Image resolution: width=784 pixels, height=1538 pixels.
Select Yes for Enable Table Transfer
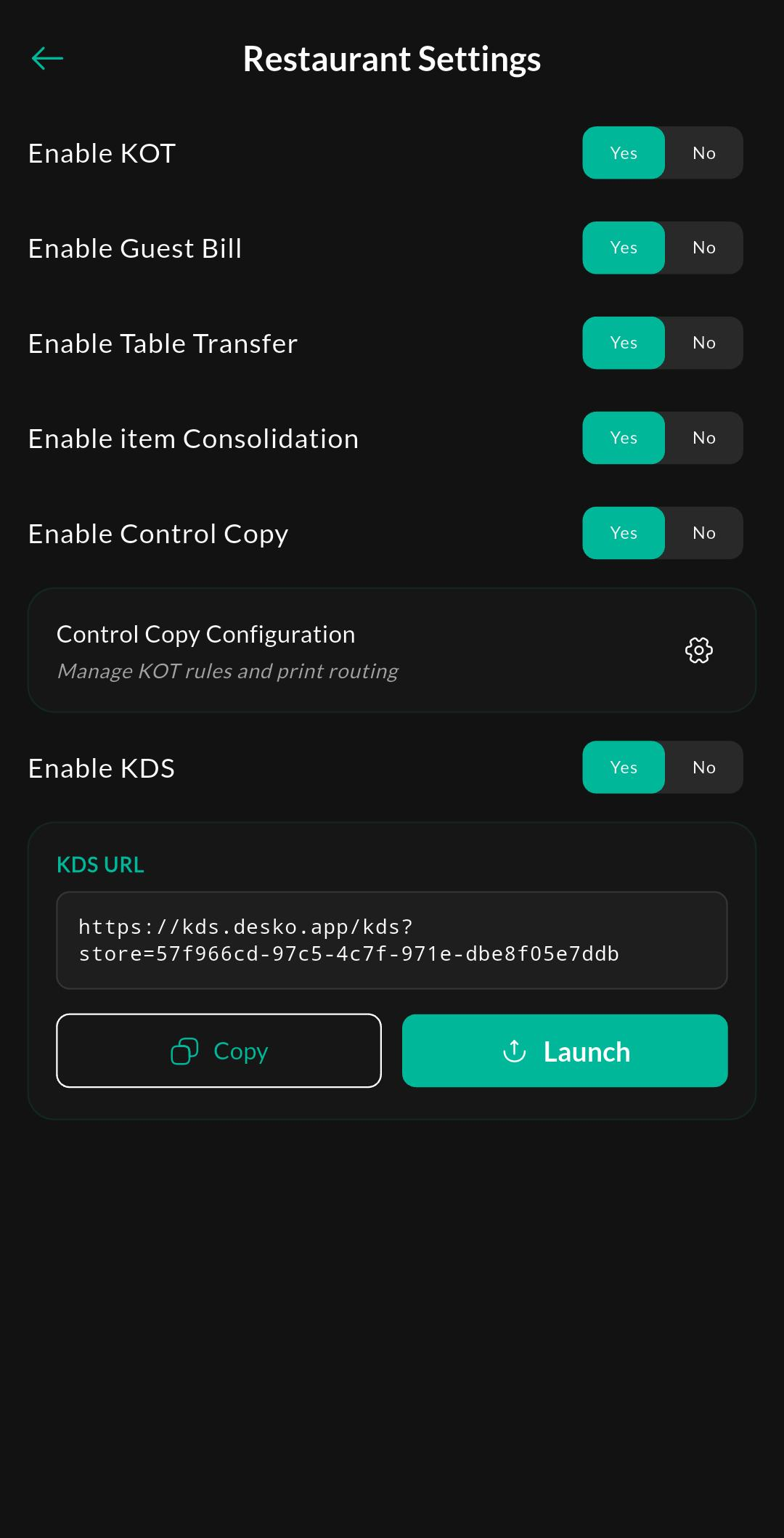(x=624, y=343)
